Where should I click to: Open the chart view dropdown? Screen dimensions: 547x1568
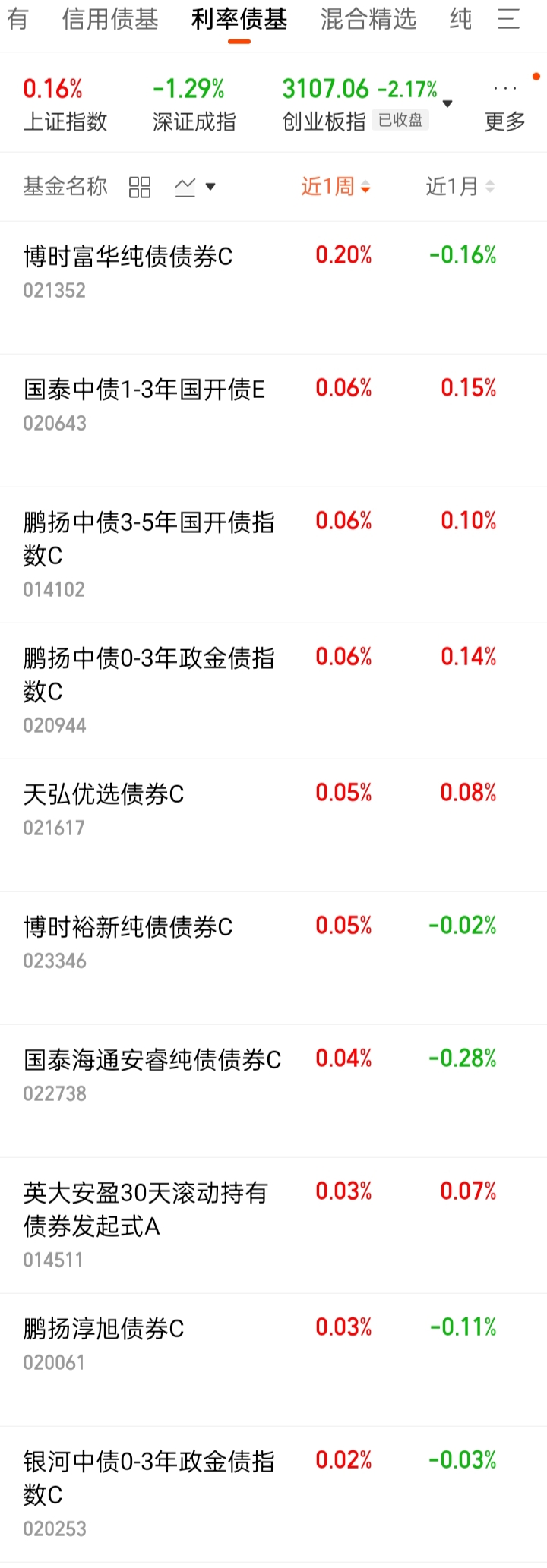(x=195, y=187)
